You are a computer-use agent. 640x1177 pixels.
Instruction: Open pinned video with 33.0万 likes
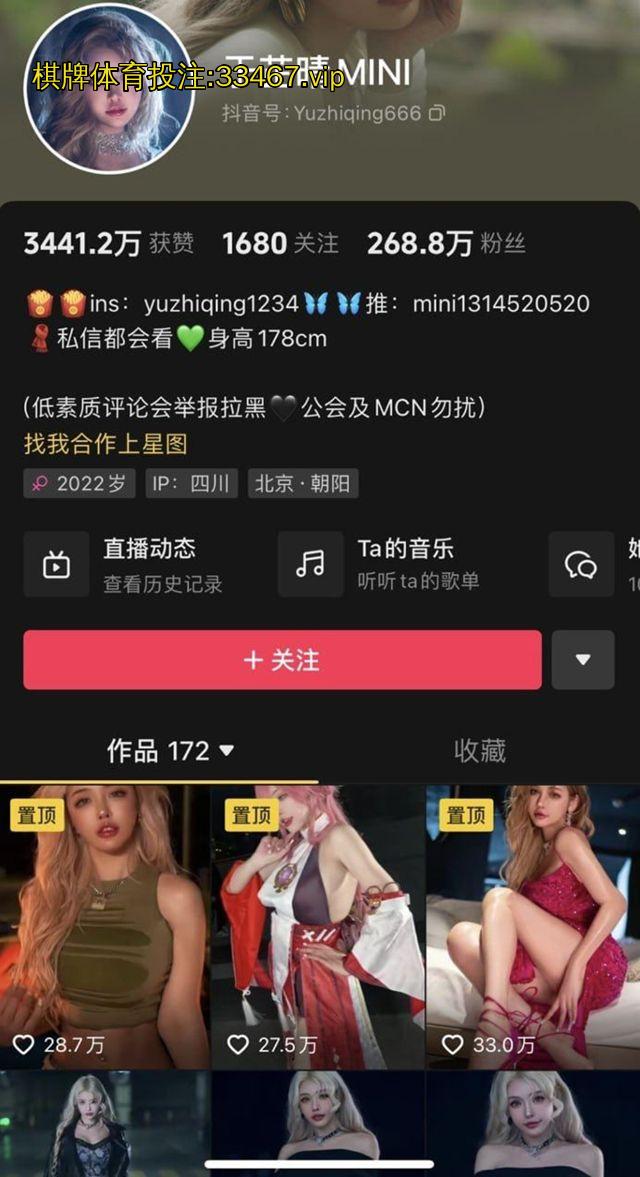tap(533, 925)
